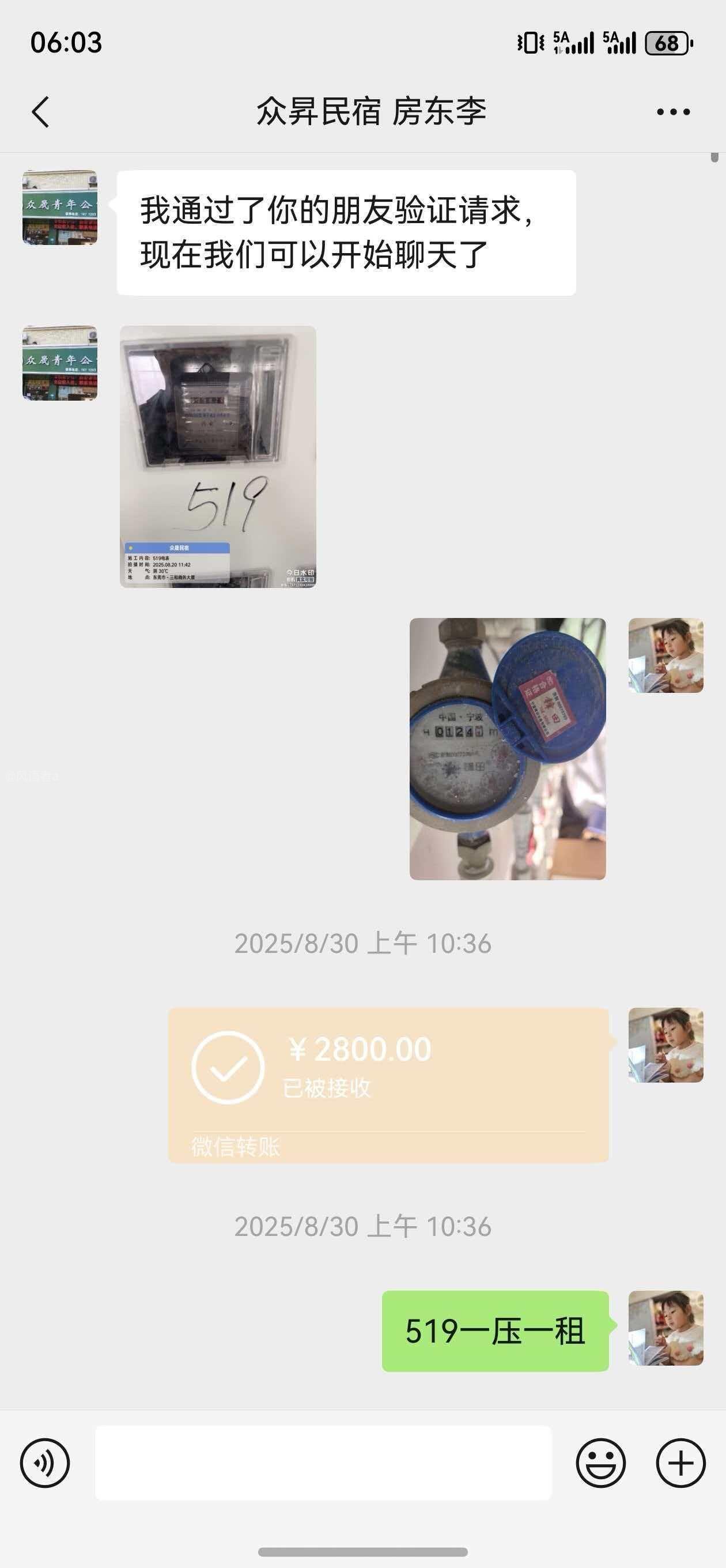
Task: Open the ¥2800.00 transfer details
Action: tap(388, 1085)
